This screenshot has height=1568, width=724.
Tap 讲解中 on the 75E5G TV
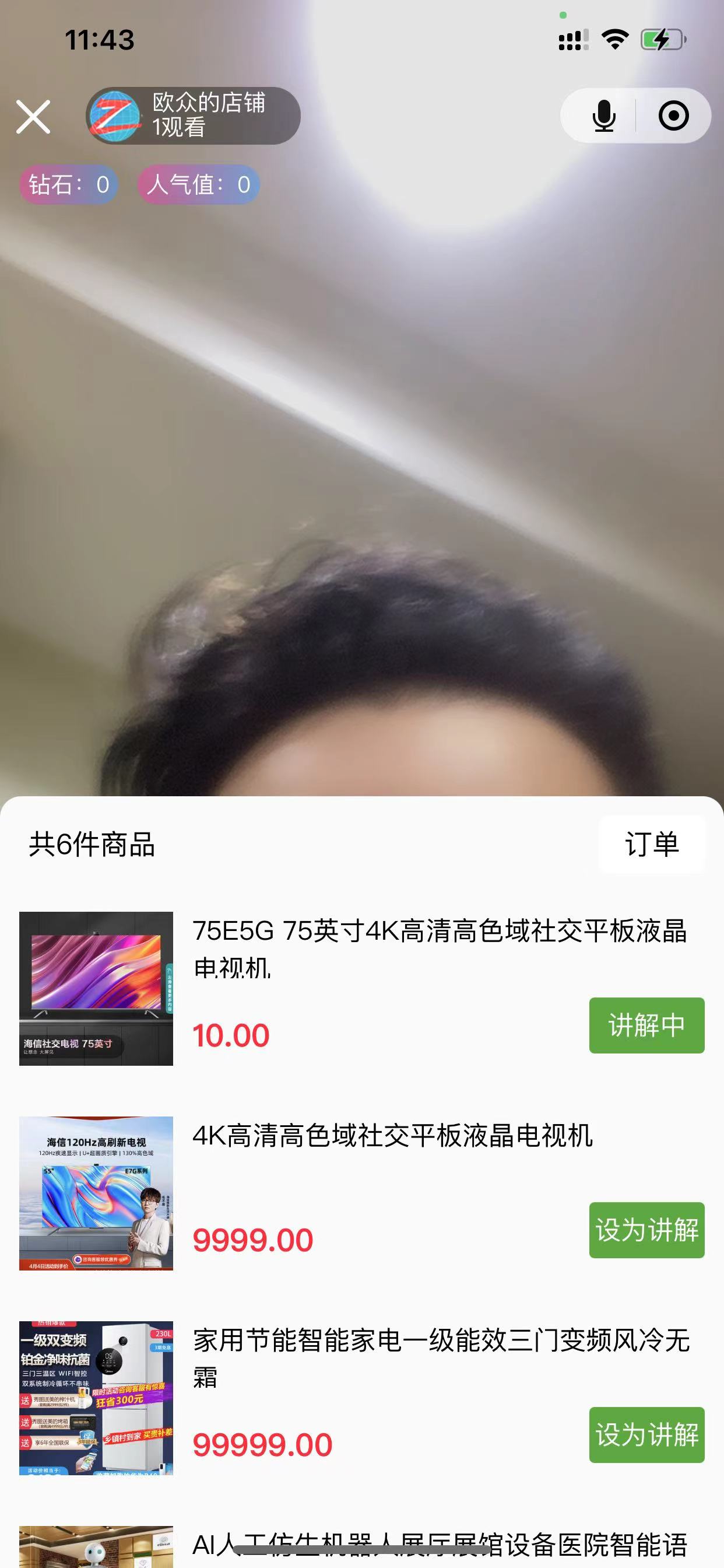(x=646, y=1025)
